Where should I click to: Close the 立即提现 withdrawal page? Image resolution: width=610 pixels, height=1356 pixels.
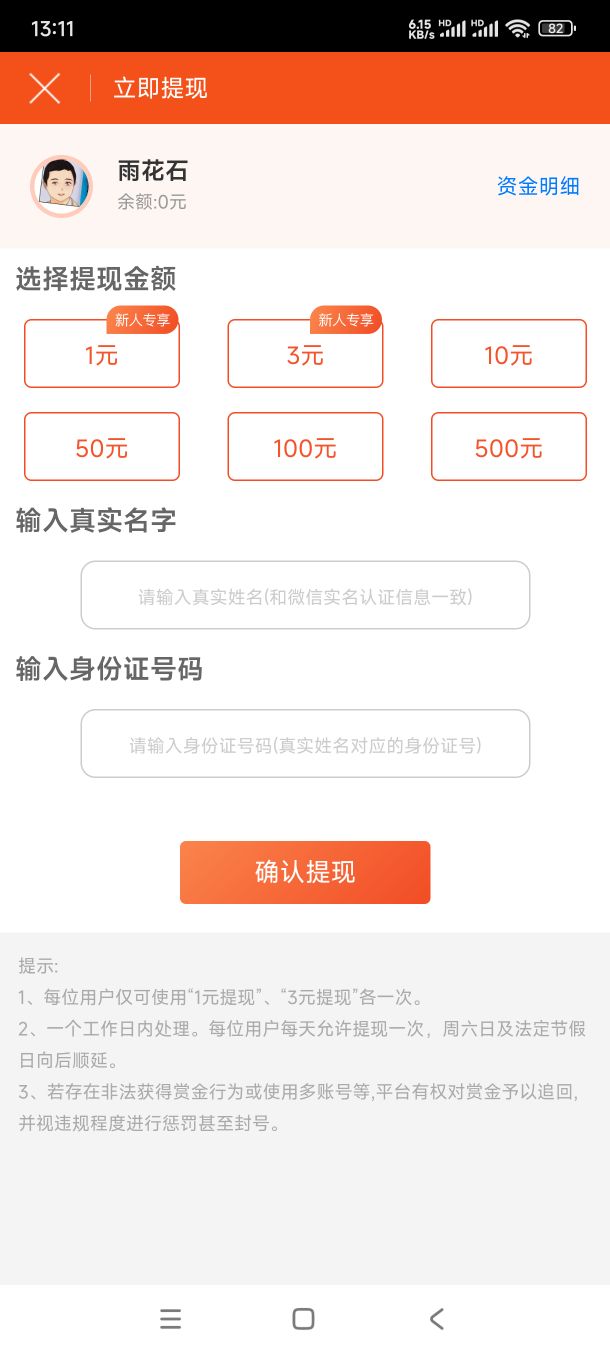click(45, 88)
